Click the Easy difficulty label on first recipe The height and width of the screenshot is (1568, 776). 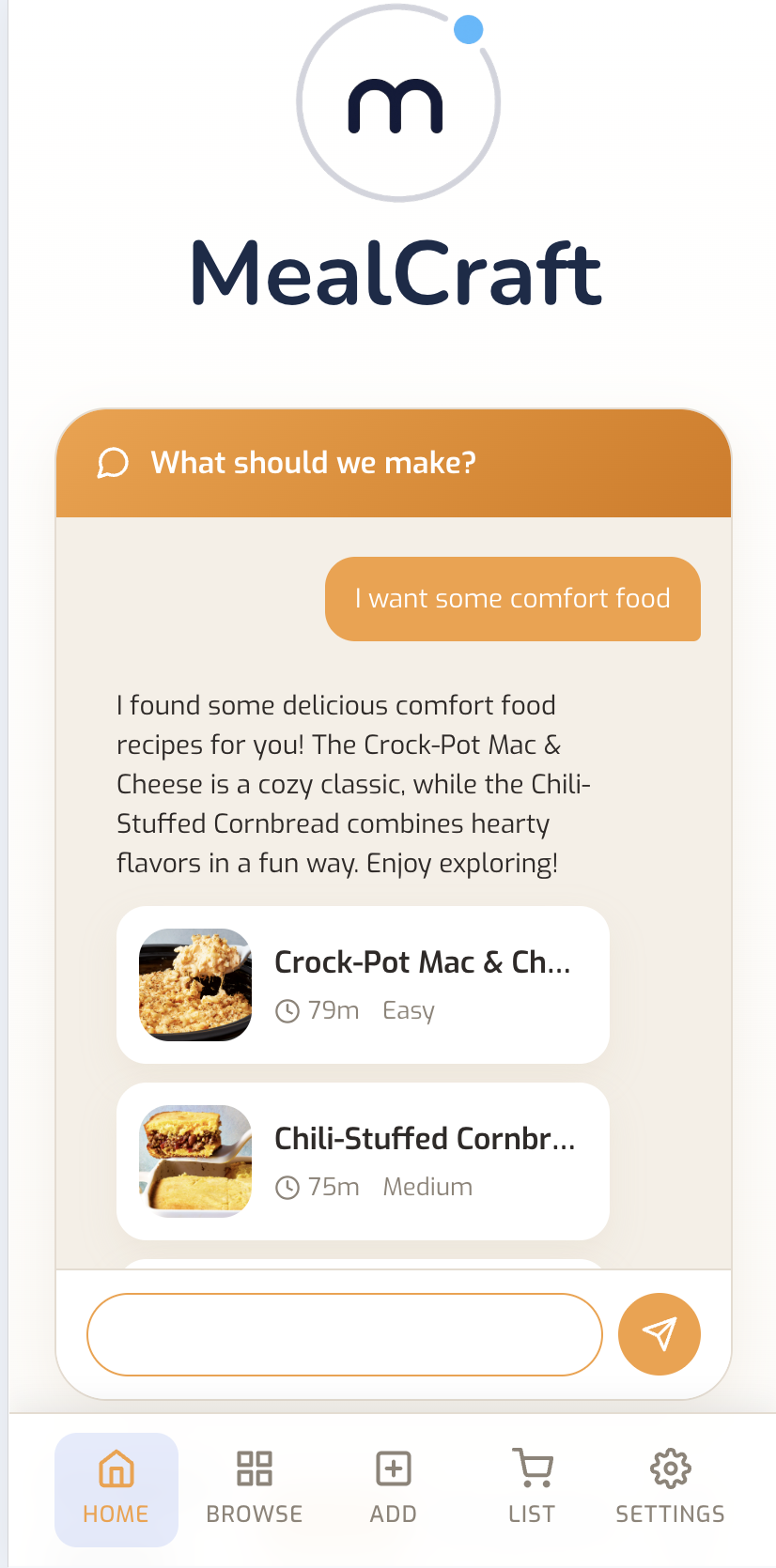click(x=408, y=1010)
